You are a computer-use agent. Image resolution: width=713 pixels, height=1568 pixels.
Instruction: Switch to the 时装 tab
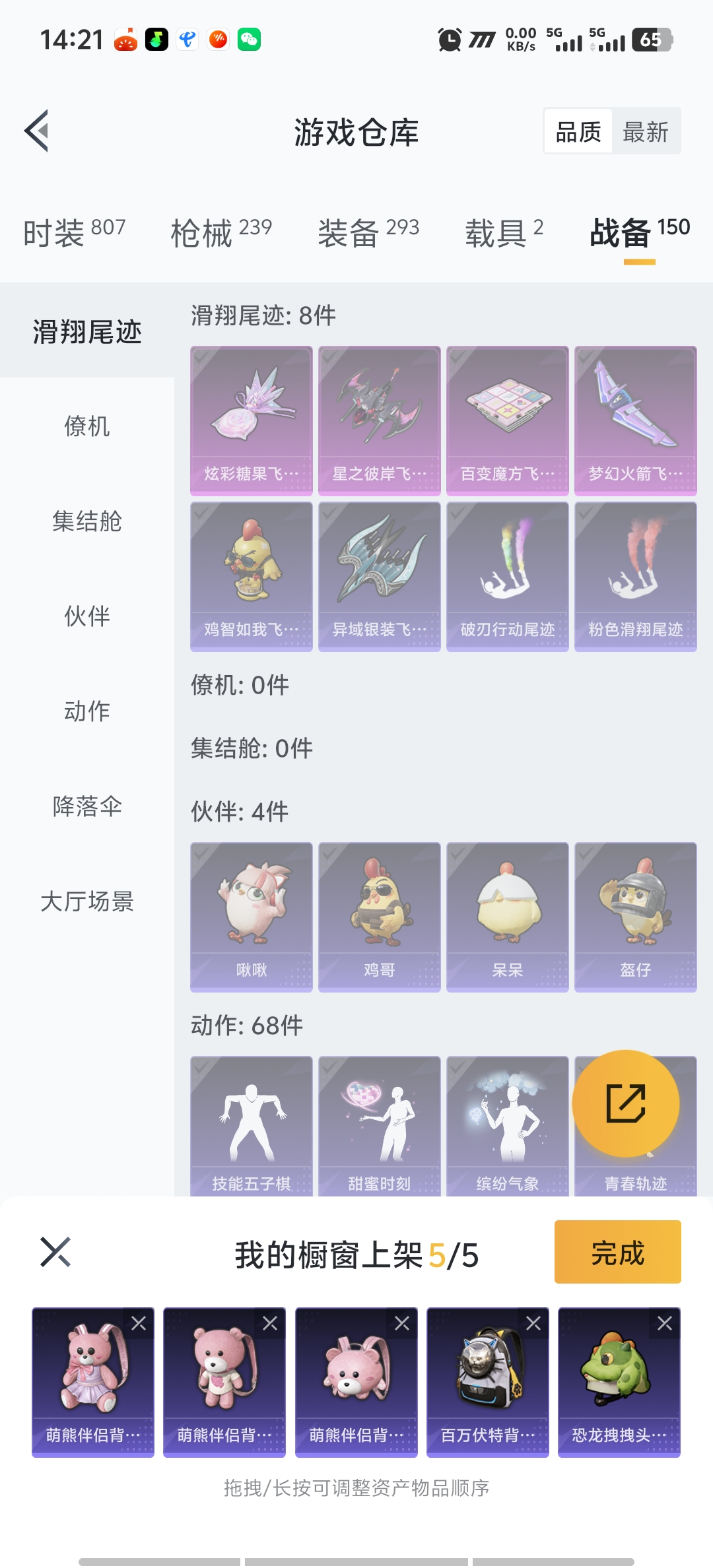pyautogui.click(x=74, y=232)
